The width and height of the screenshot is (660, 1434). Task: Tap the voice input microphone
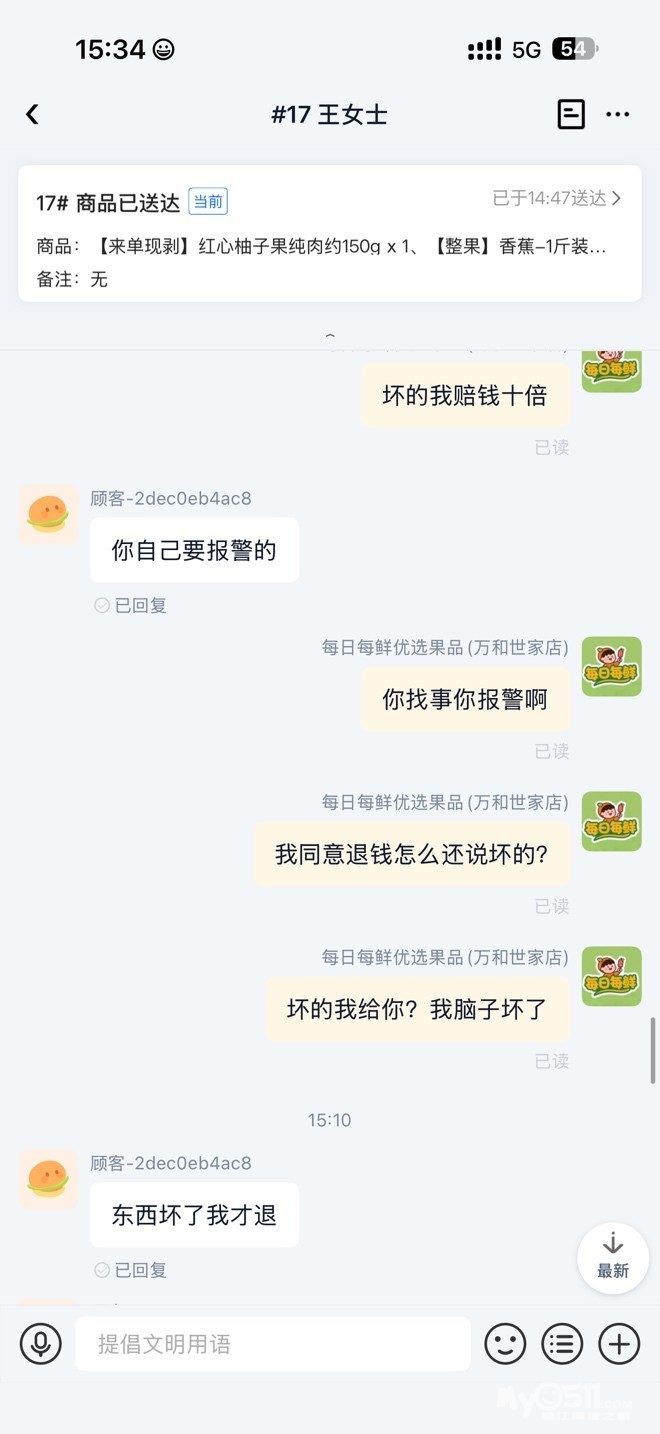coord(40,1344)
